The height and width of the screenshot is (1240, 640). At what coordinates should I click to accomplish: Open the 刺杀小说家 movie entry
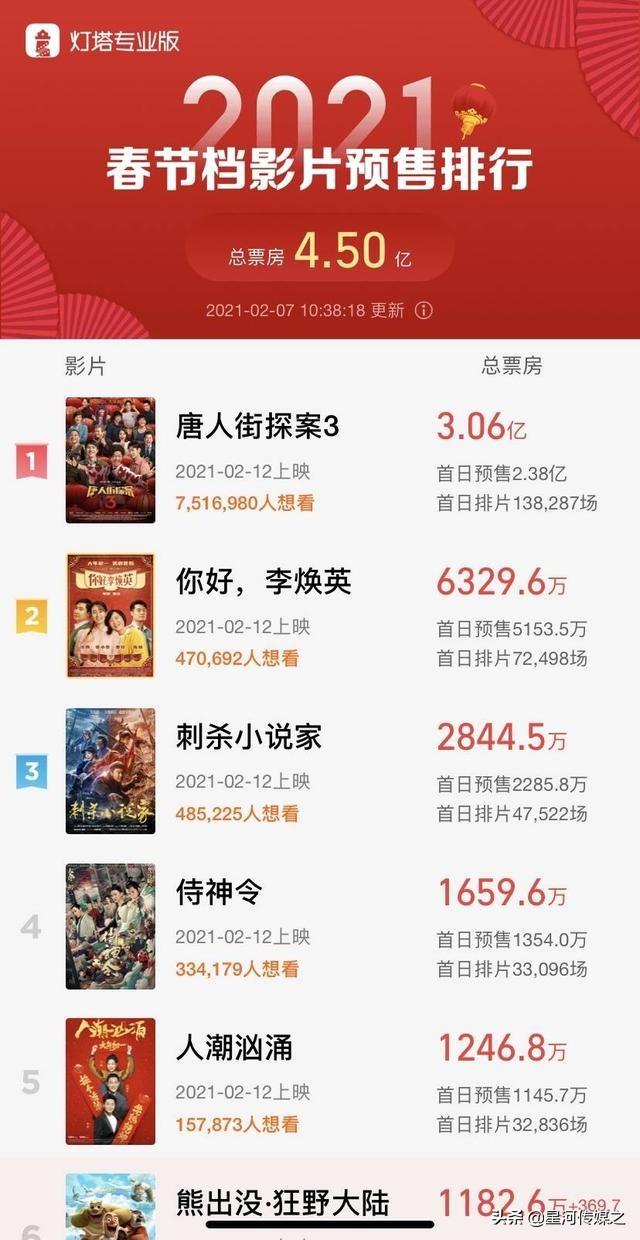(x=320, y=771)
